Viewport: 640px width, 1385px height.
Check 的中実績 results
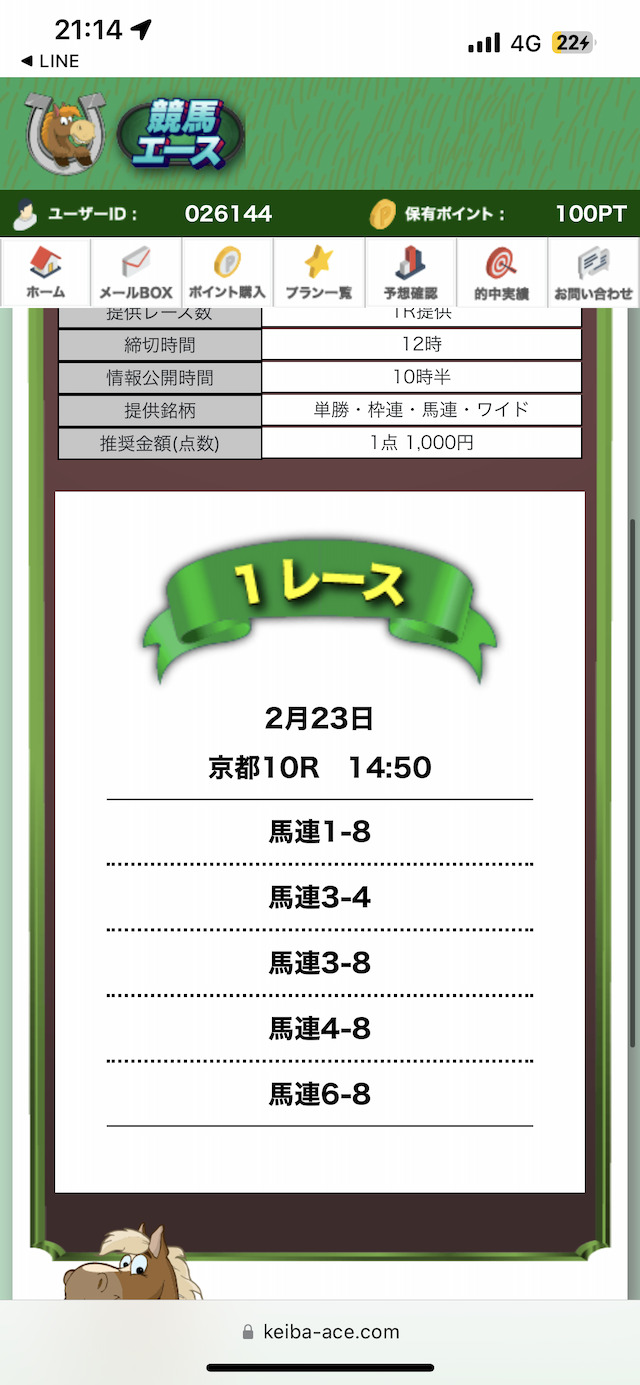501,273
